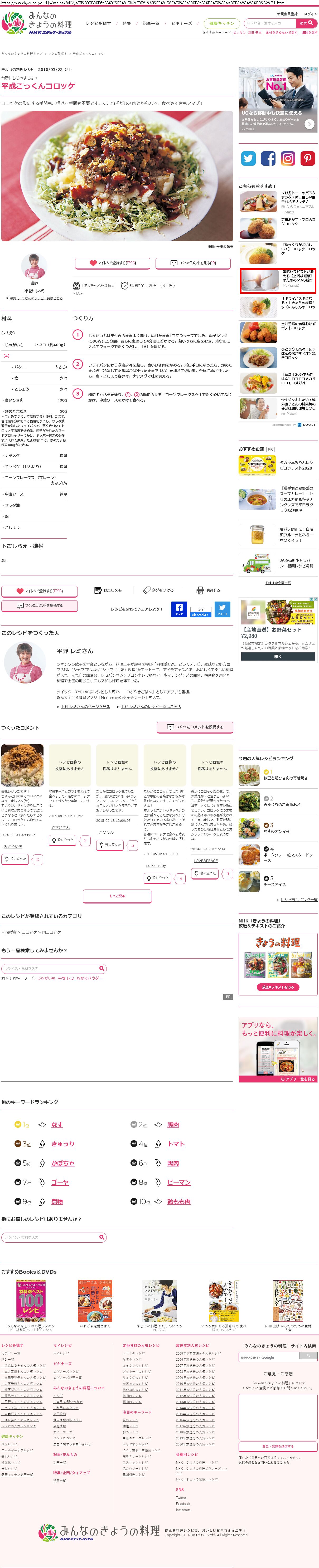The height and width of the screenshot is (1568, 319).
Task: Save the recipe with the top マイレシピ登録する button
Action: click(x=113, y=263)
